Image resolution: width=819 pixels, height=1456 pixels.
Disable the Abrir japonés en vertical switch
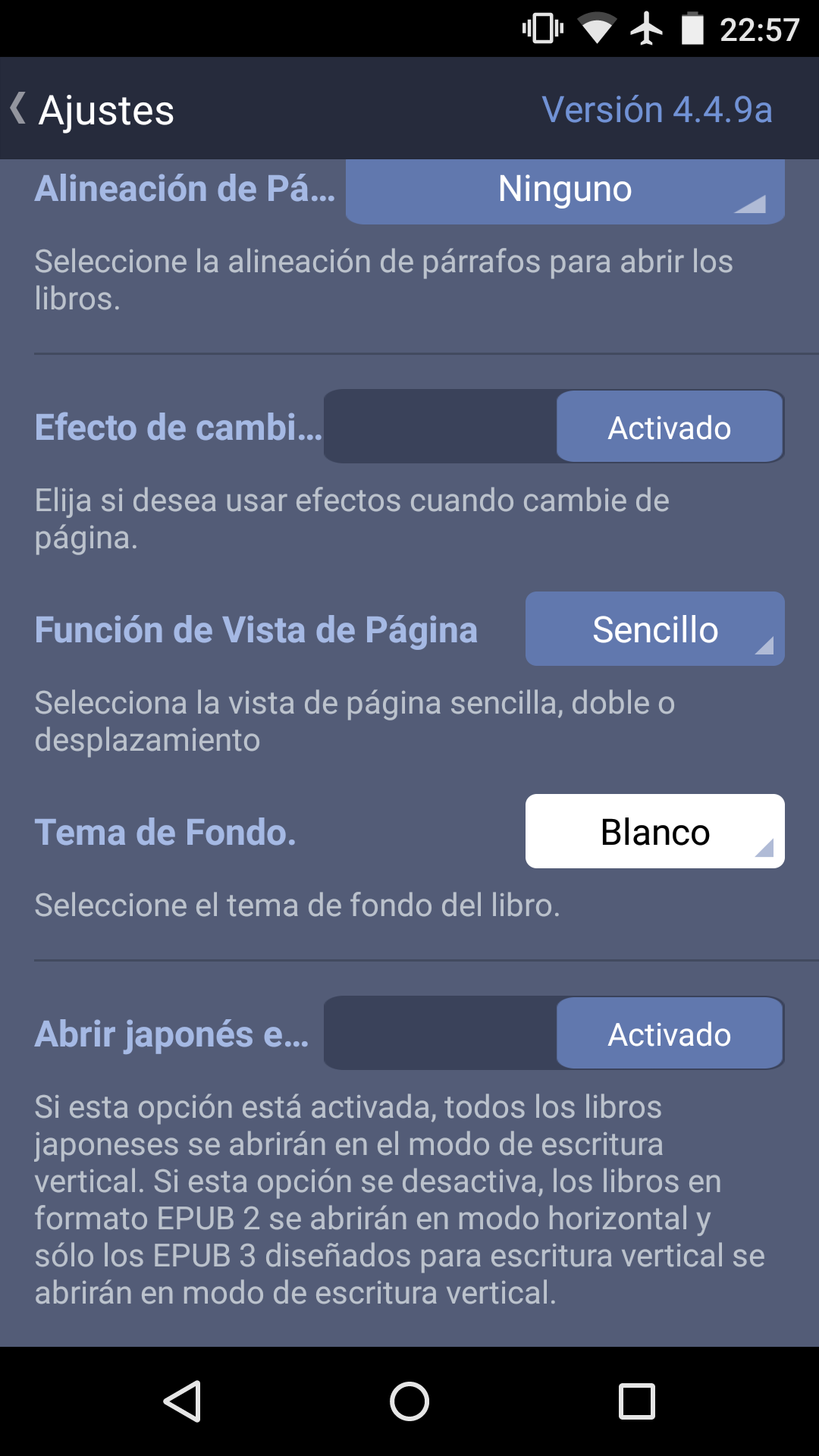click(x=554, y=1033)
